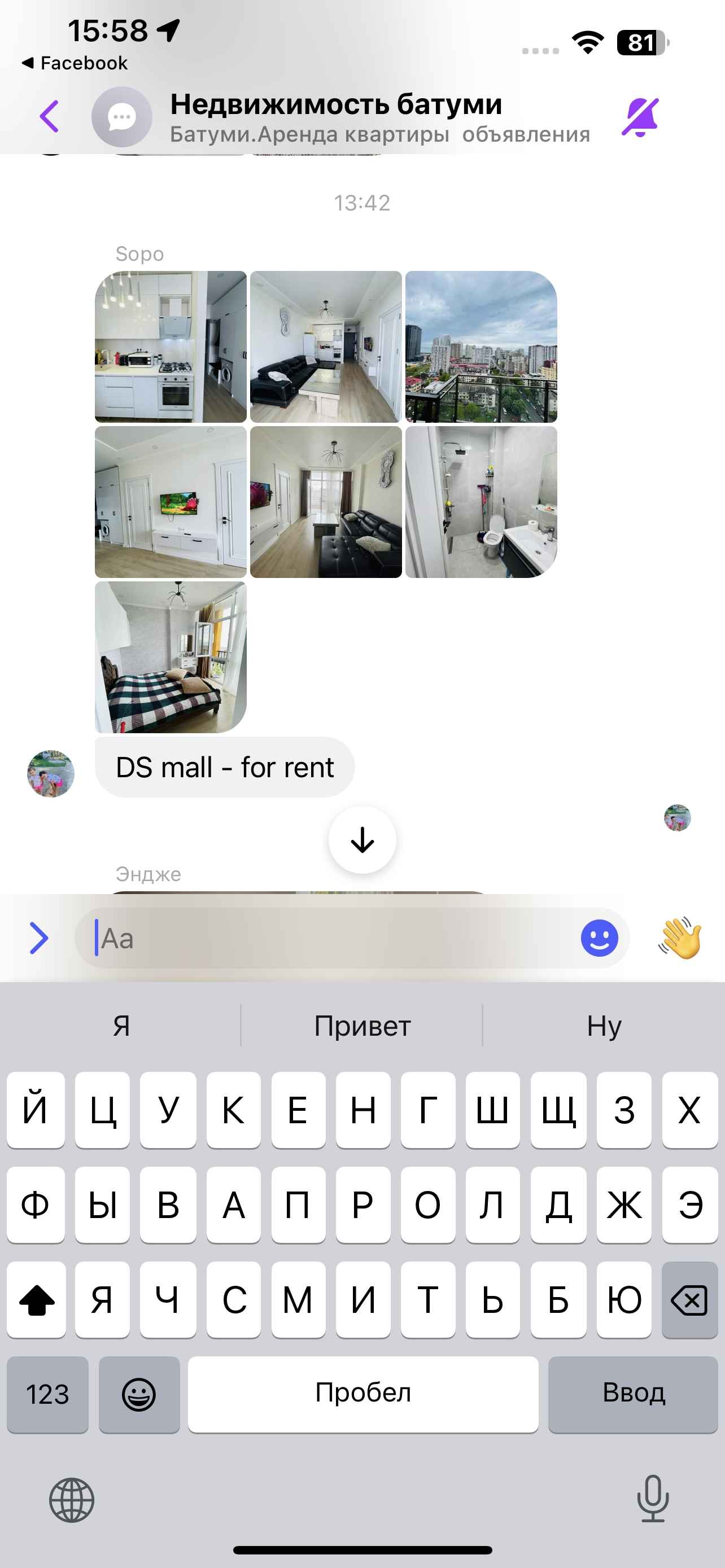Switch keyboard language with globe
The width and height of the screenshot is (725, 1568).
[x=72, y=1500]
